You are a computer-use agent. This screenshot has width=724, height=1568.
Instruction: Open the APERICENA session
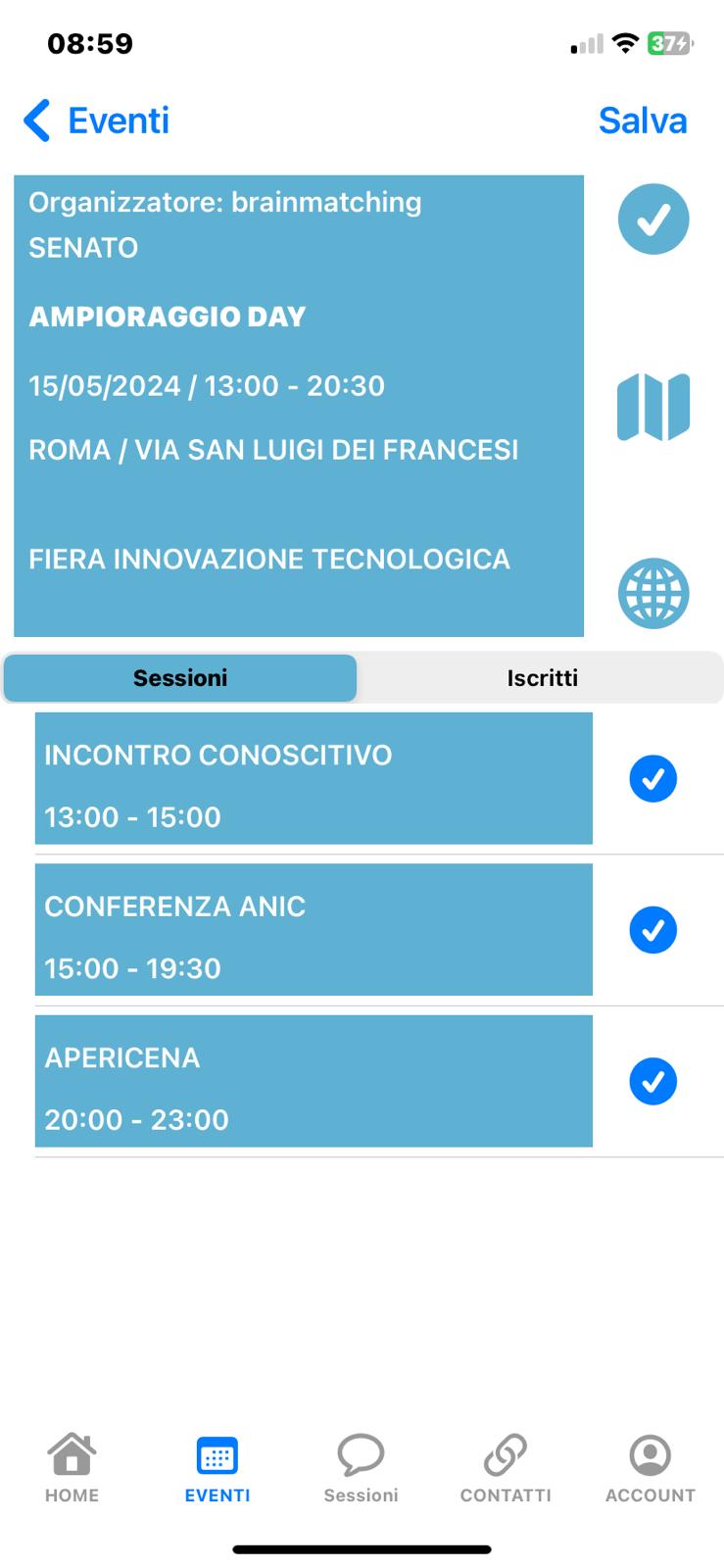(314, 1082)
